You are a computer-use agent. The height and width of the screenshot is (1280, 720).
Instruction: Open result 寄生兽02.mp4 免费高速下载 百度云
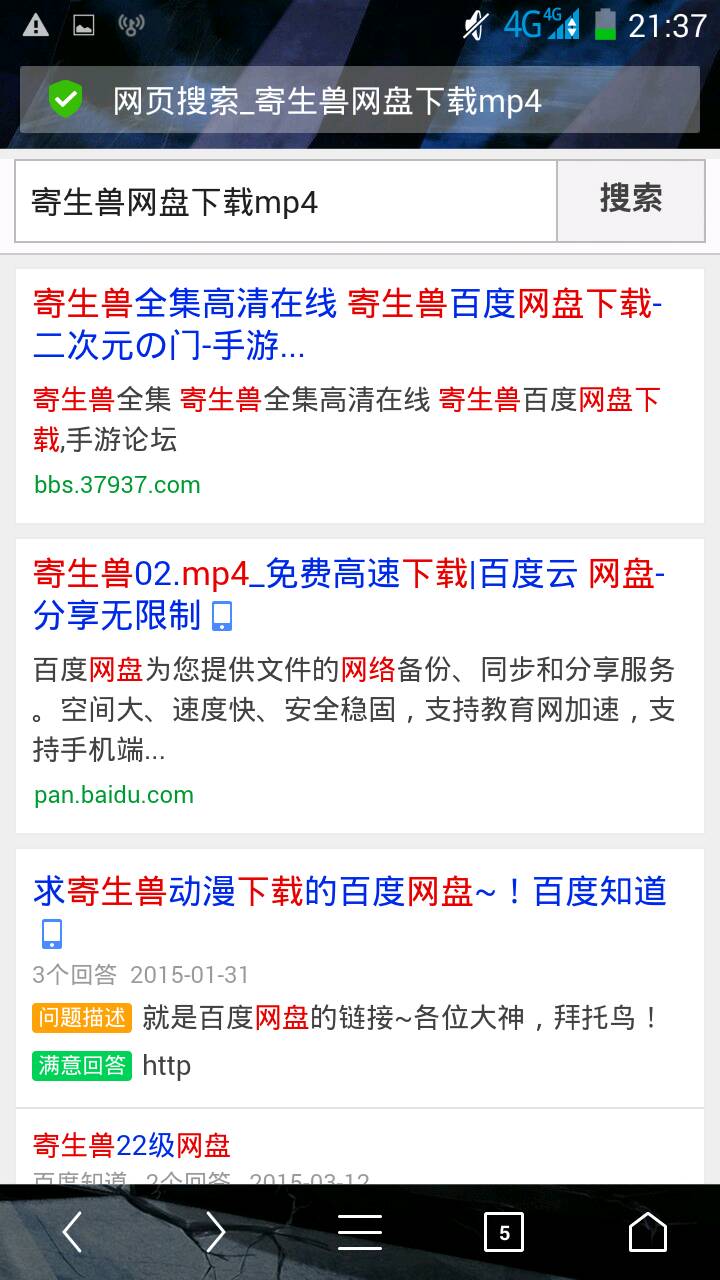tap(348, 594)
